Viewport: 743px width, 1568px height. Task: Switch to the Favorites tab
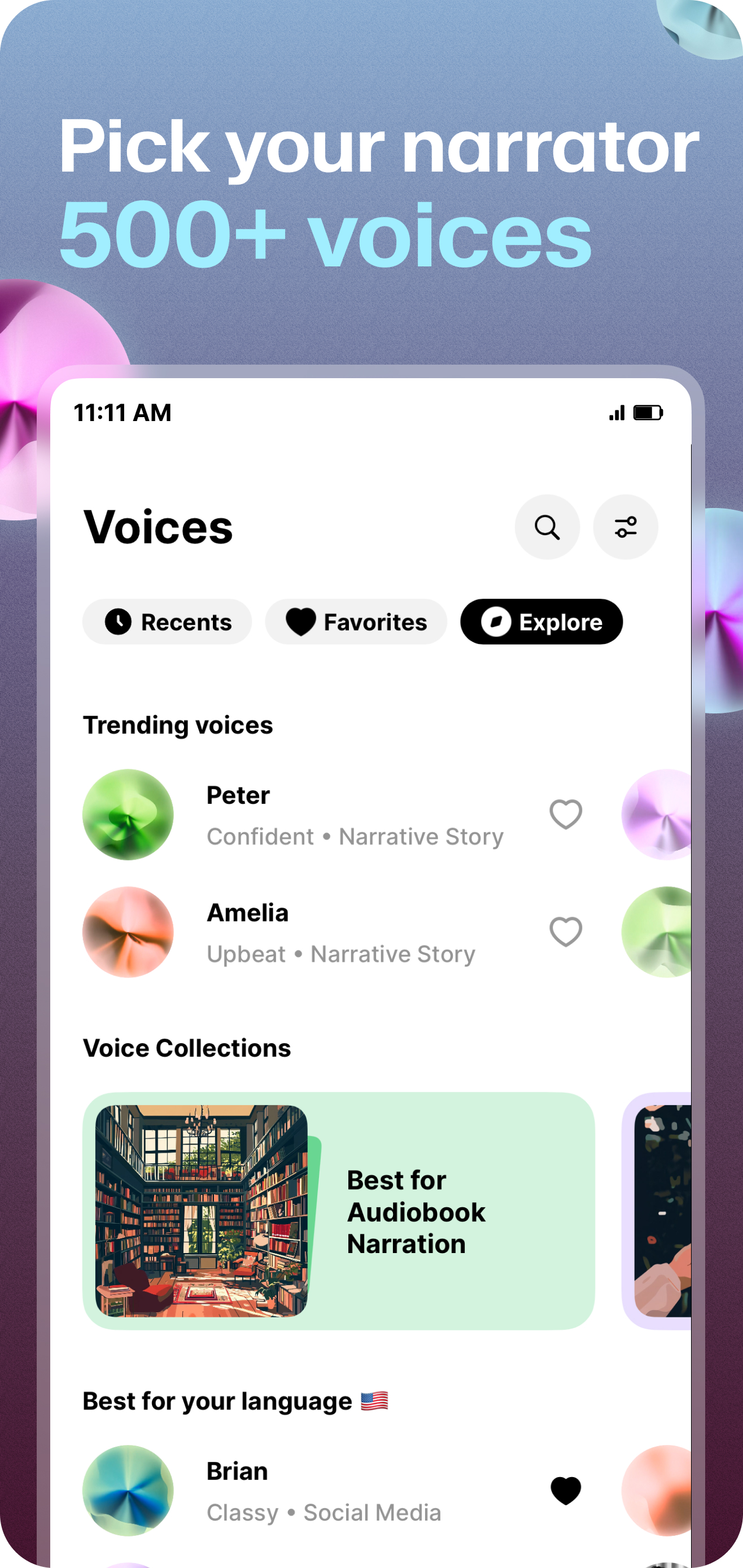tap(355, 621)
